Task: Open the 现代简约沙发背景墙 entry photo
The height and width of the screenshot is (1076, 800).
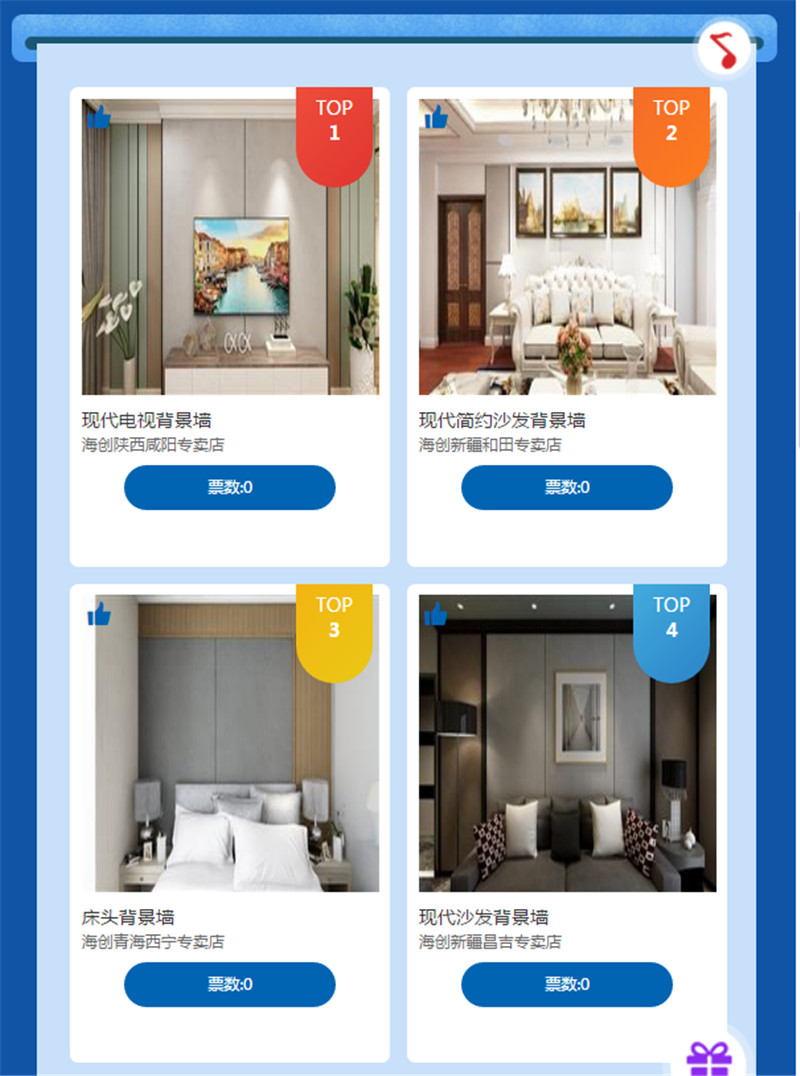Action: [566, 260]
